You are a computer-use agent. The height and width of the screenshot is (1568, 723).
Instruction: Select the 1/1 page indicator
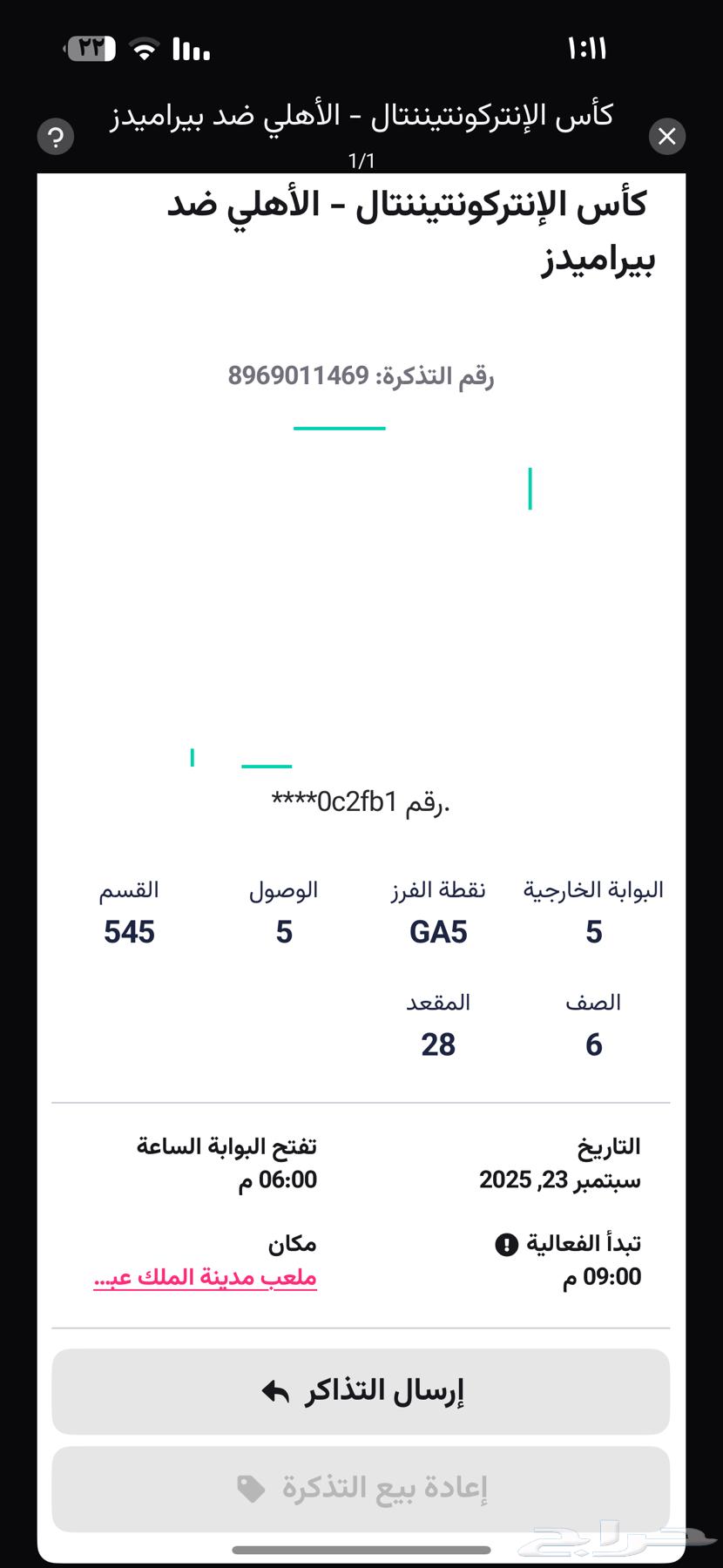point(361,160)
